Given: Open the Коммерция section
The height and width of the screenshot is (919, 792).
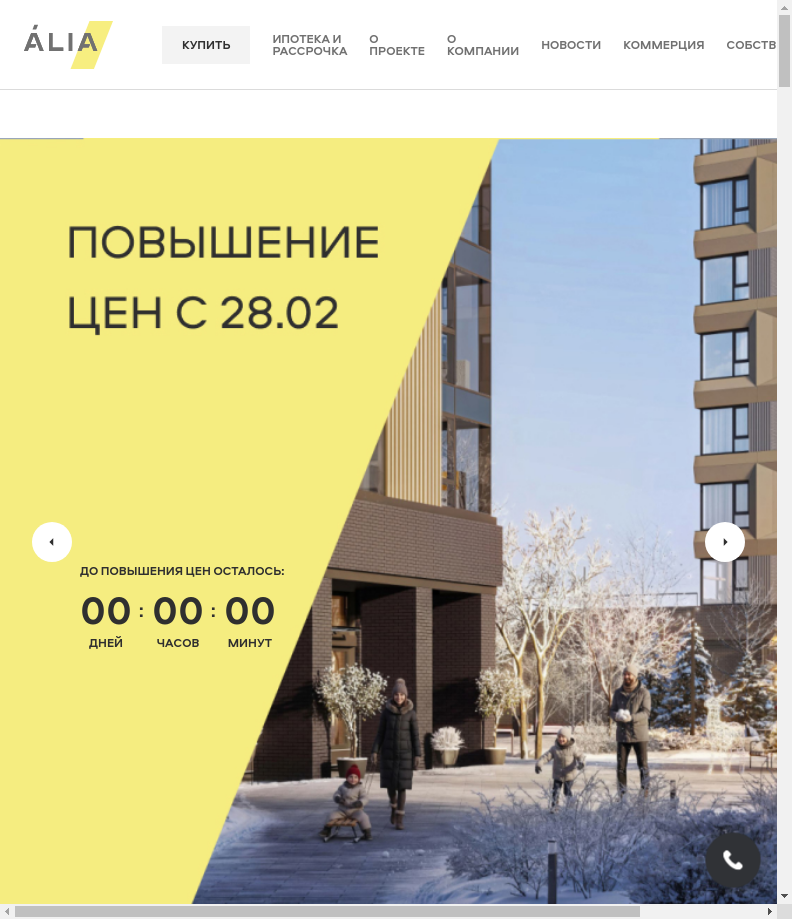Looking at the screenshot, I should 663,45.
